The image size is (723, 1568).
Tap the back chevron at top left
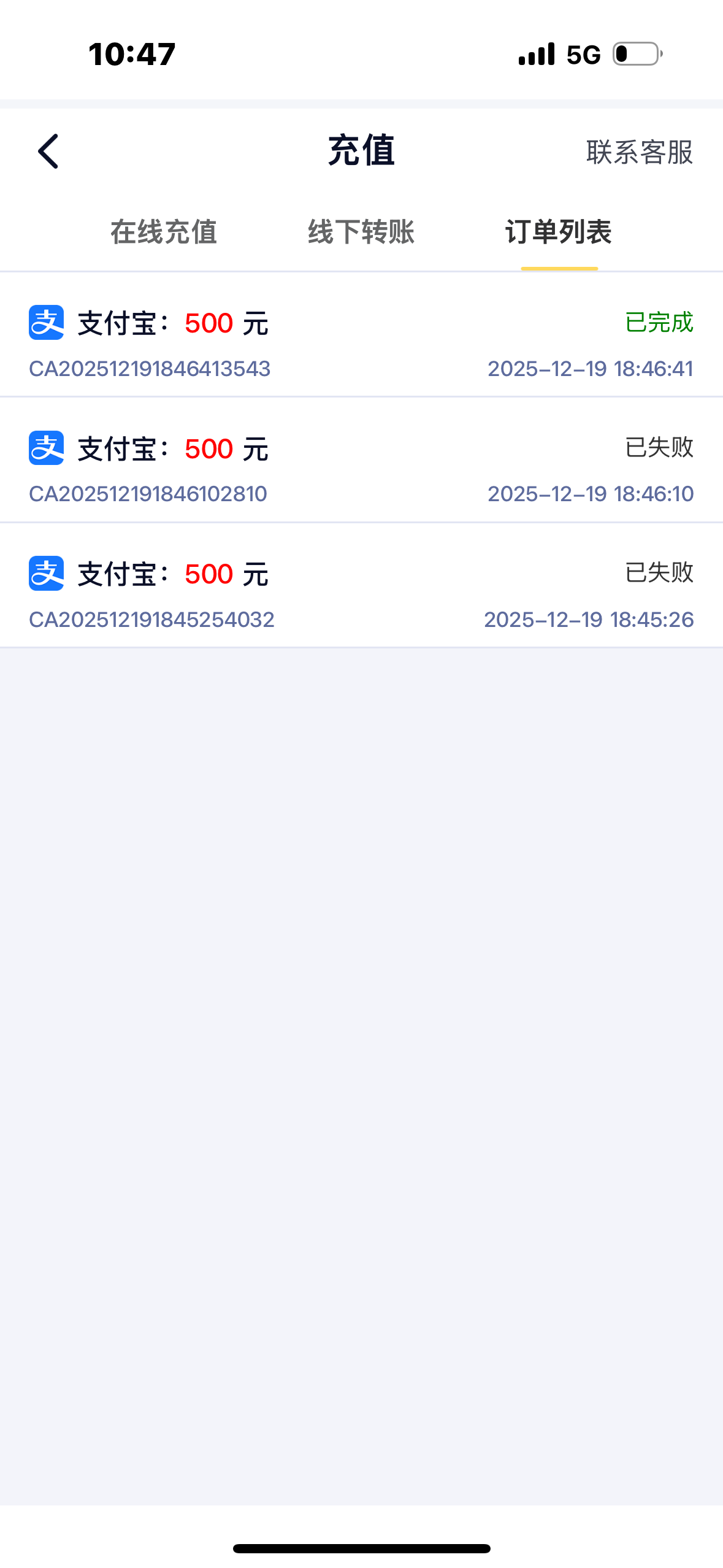48,152
